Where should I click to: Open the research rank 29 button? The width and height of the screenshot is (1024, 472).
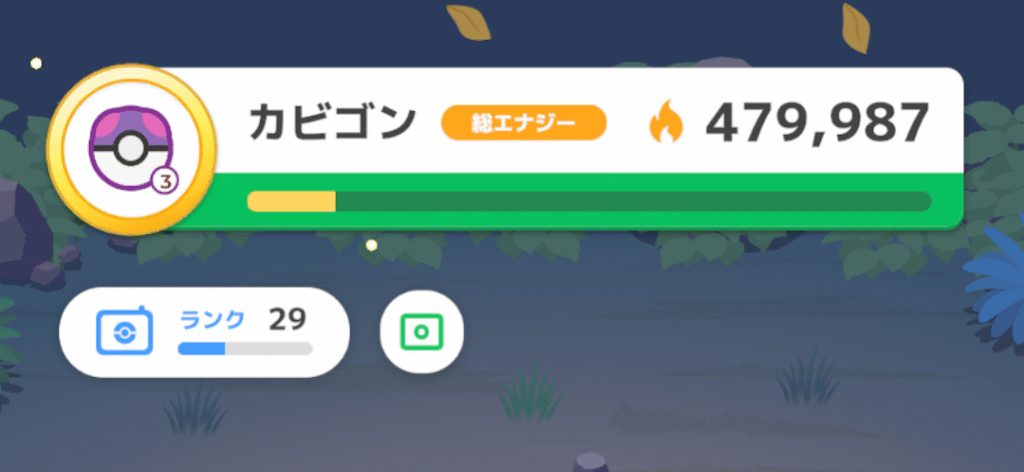[204, 332]
